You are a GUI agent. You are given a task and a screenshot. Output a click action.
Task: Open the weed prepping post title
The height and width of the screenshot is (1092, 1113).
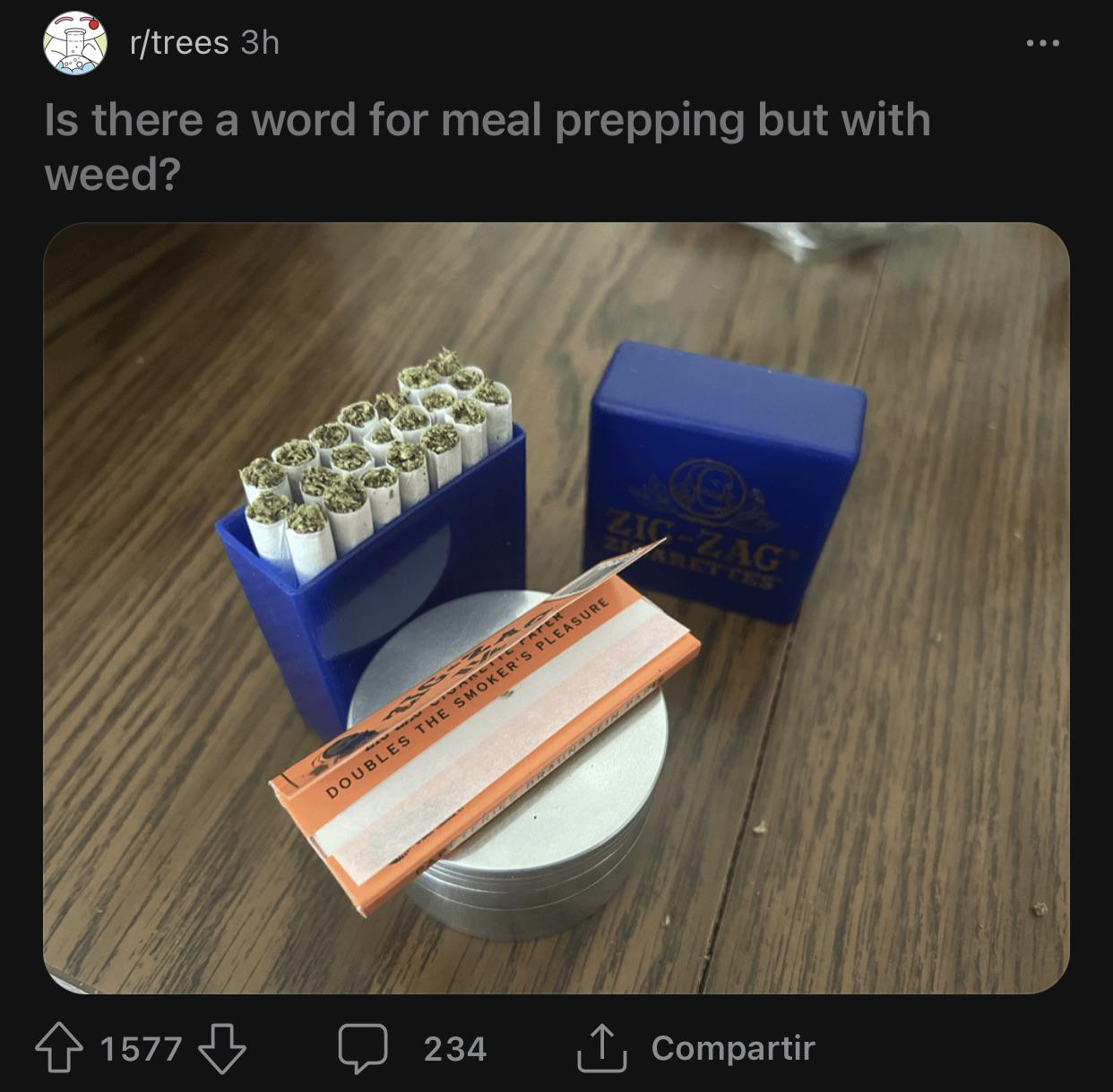coord(487,146)
